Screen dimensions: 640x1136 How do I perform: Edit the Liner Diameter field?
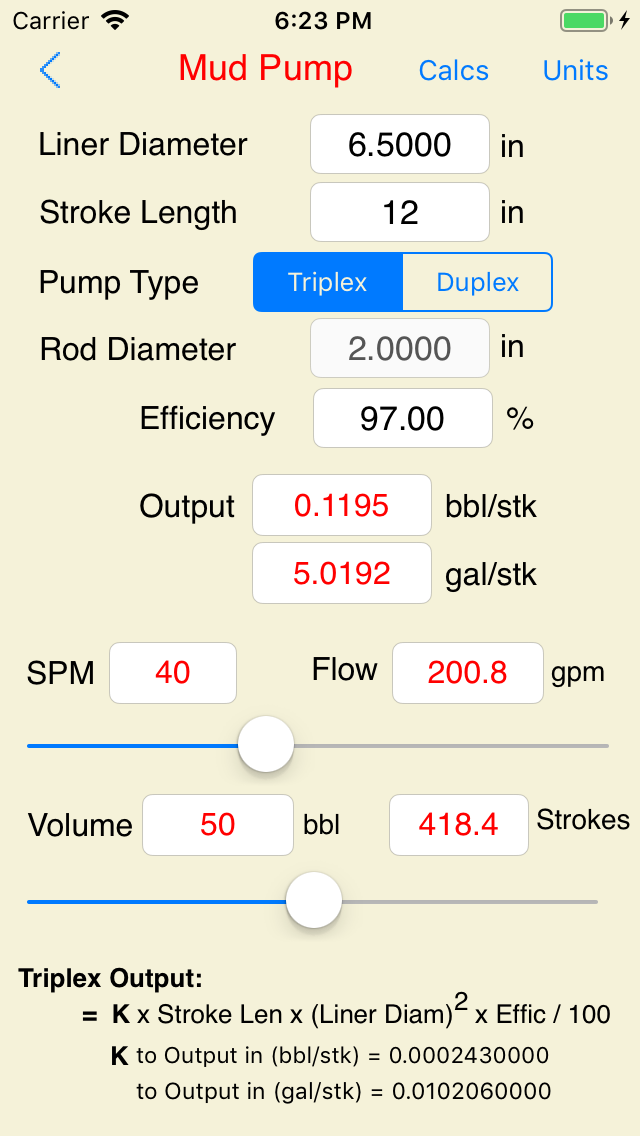(x=400, y=145)
